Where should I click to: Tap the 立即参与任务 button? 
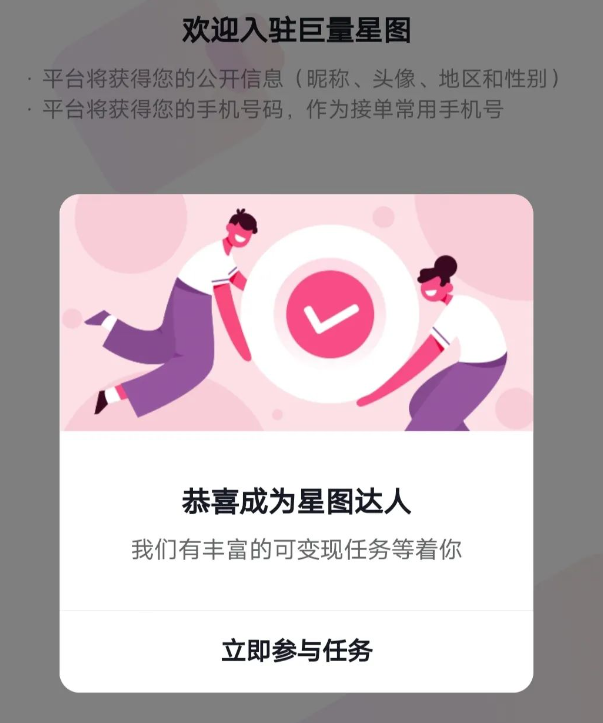click(297, 651)
